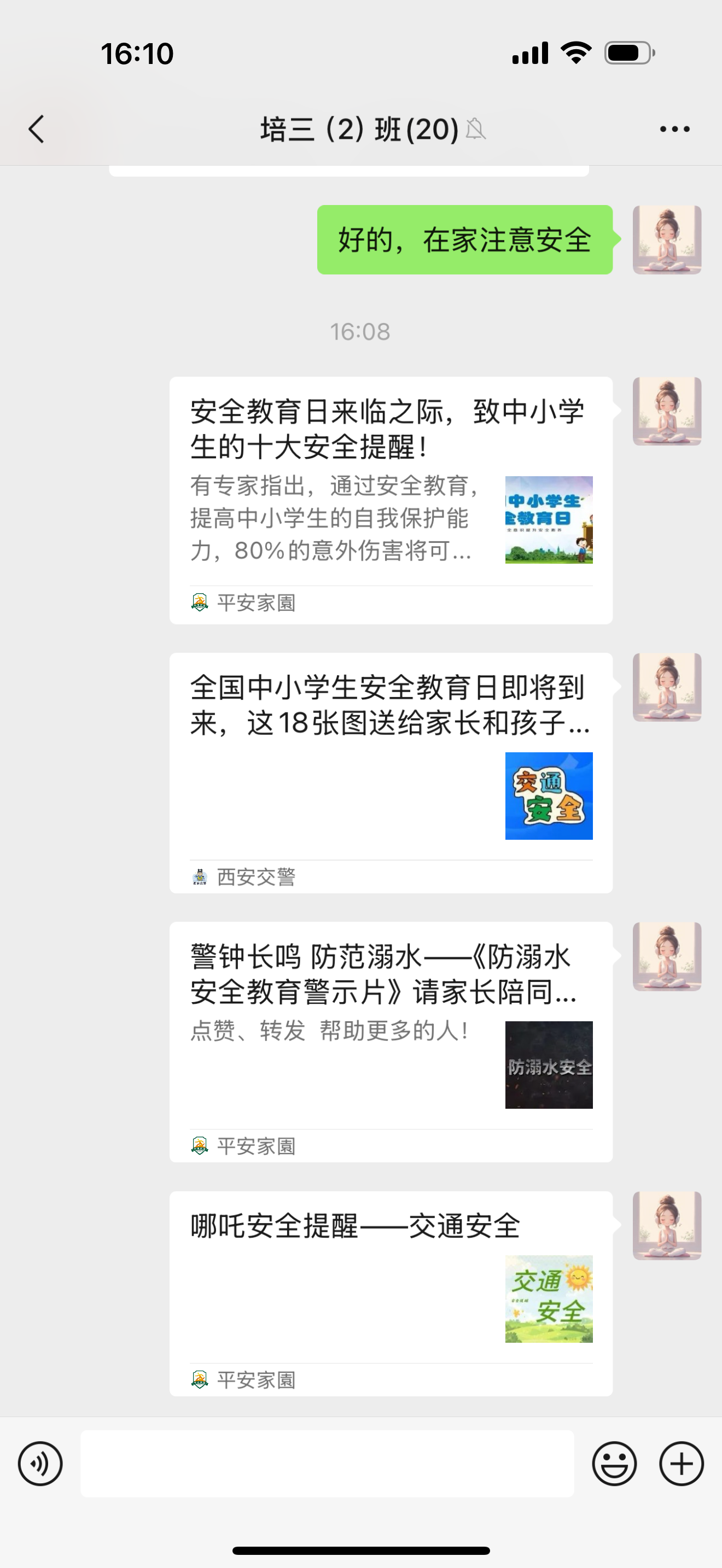Tap the avatar beside the green message
This screenshot has height=1568, width=722.
[x=667, y=240]
